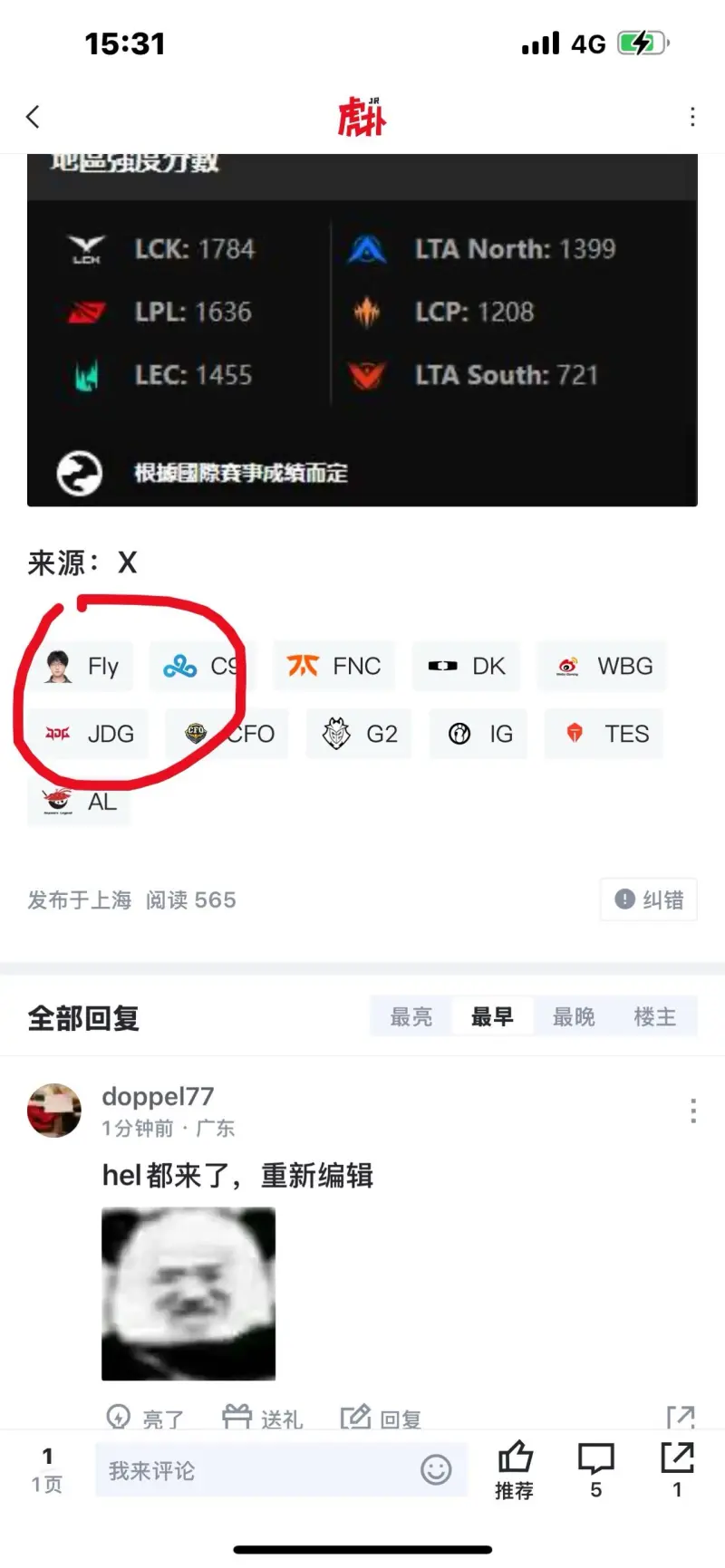
Task: Type a comment in 我来评论 field
Action: pyautogui.click(x=254, y=1470)
